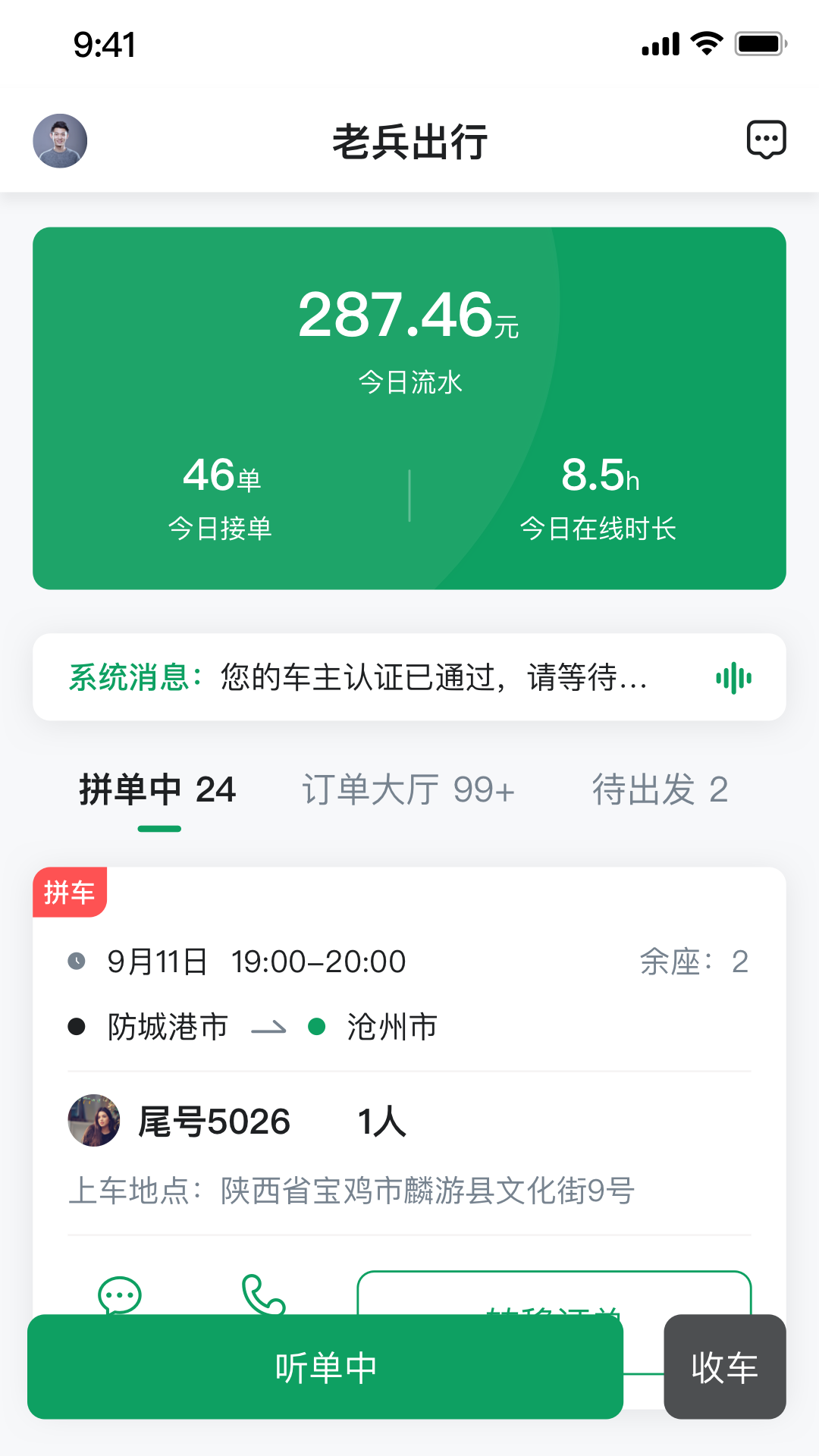Image resolution: width=819 pixels, height=1456 pixels.
Task: Open the 待出发 tab
Action: coord(661,789)
